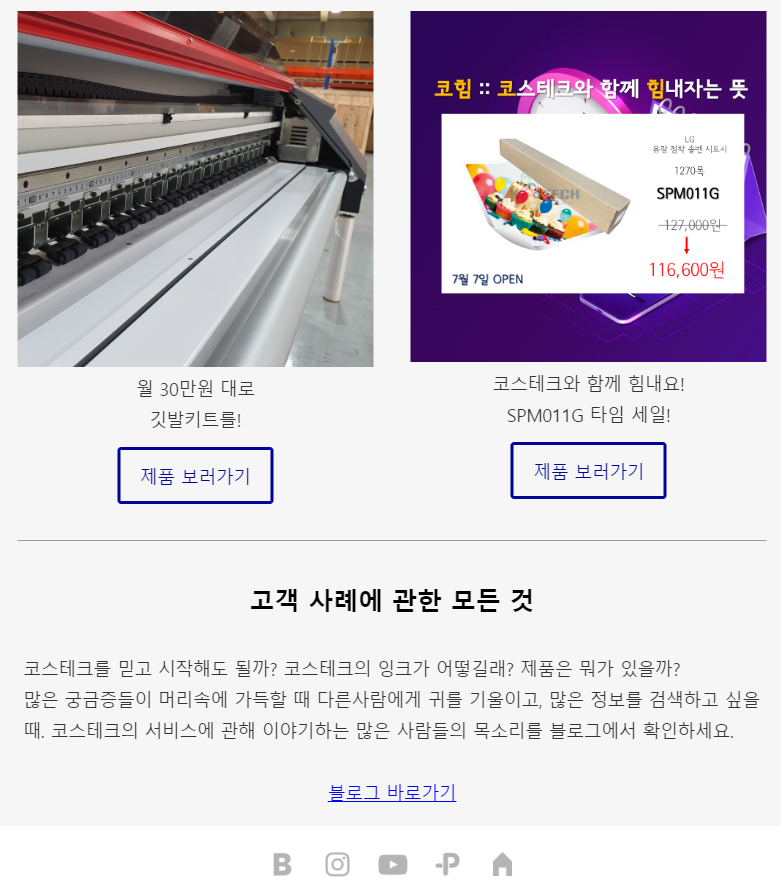Screen dimensions: 781x888
Task: Open the 블로그 바로가기 link
Action: tap(392, 792)
